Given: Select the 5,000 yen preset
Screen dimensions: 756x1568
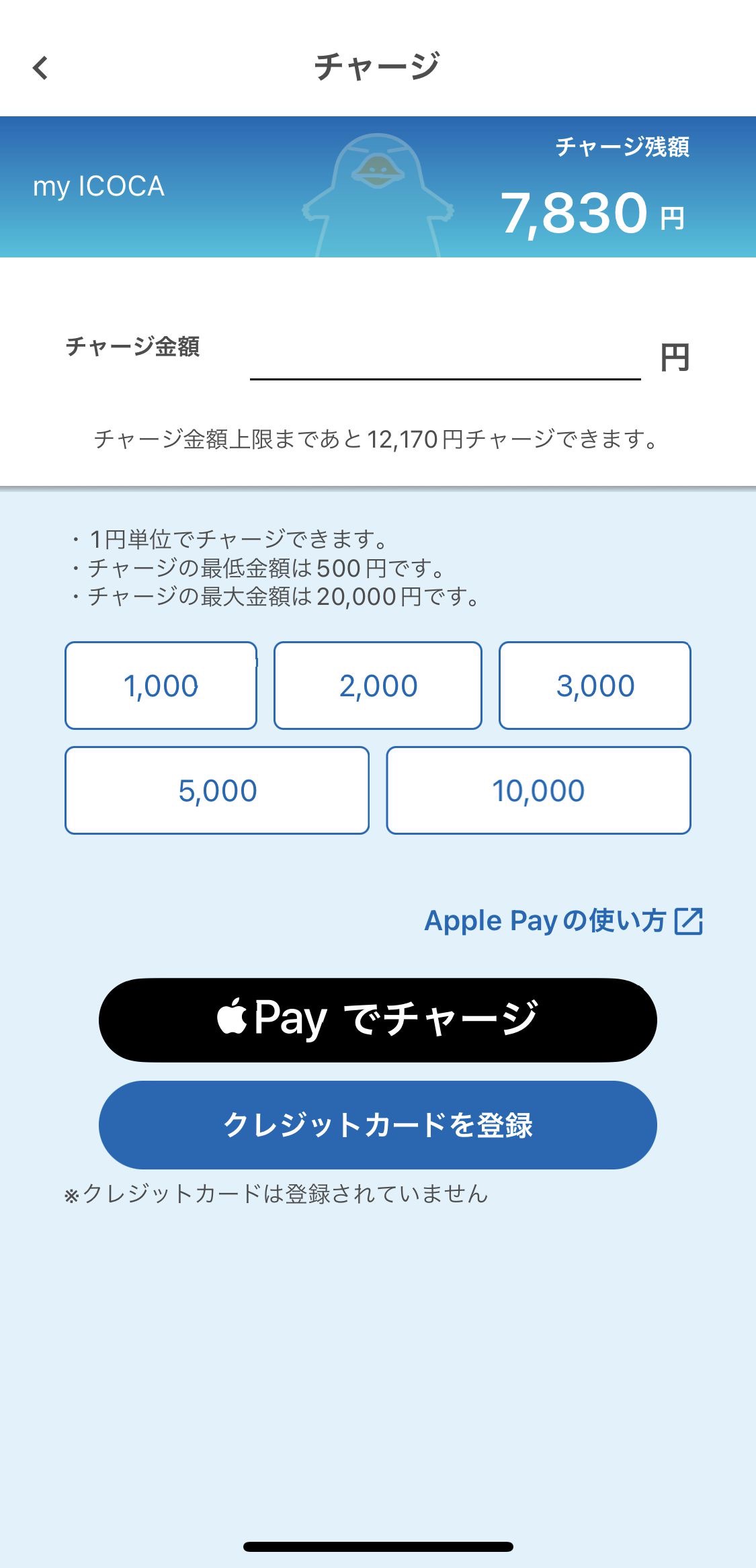Looking at the screenshot, I should click(x=217, y=790).
